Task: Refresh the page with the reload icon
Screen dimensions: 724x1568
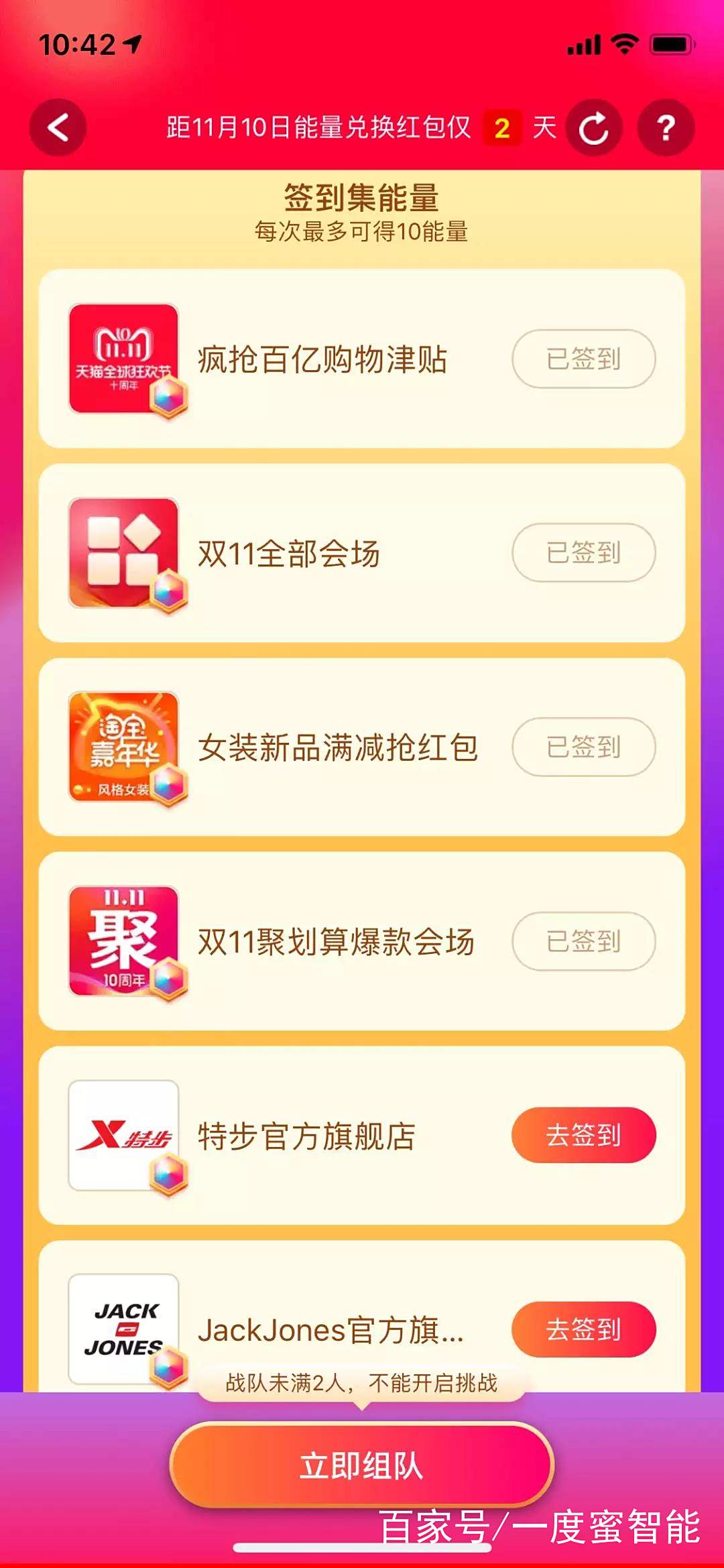Action: (594, 127)
